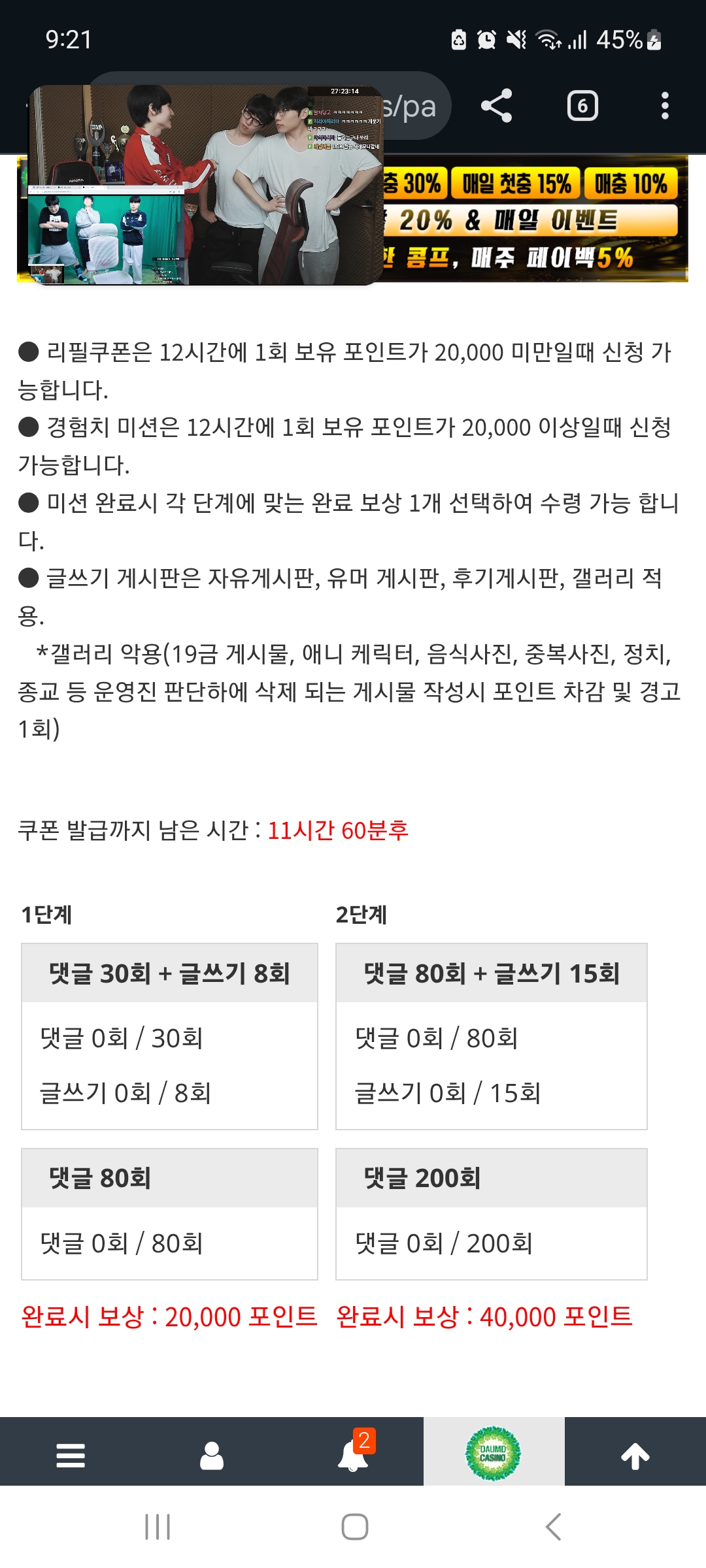
Task: Open the promotional event banner
Action: 535,220
